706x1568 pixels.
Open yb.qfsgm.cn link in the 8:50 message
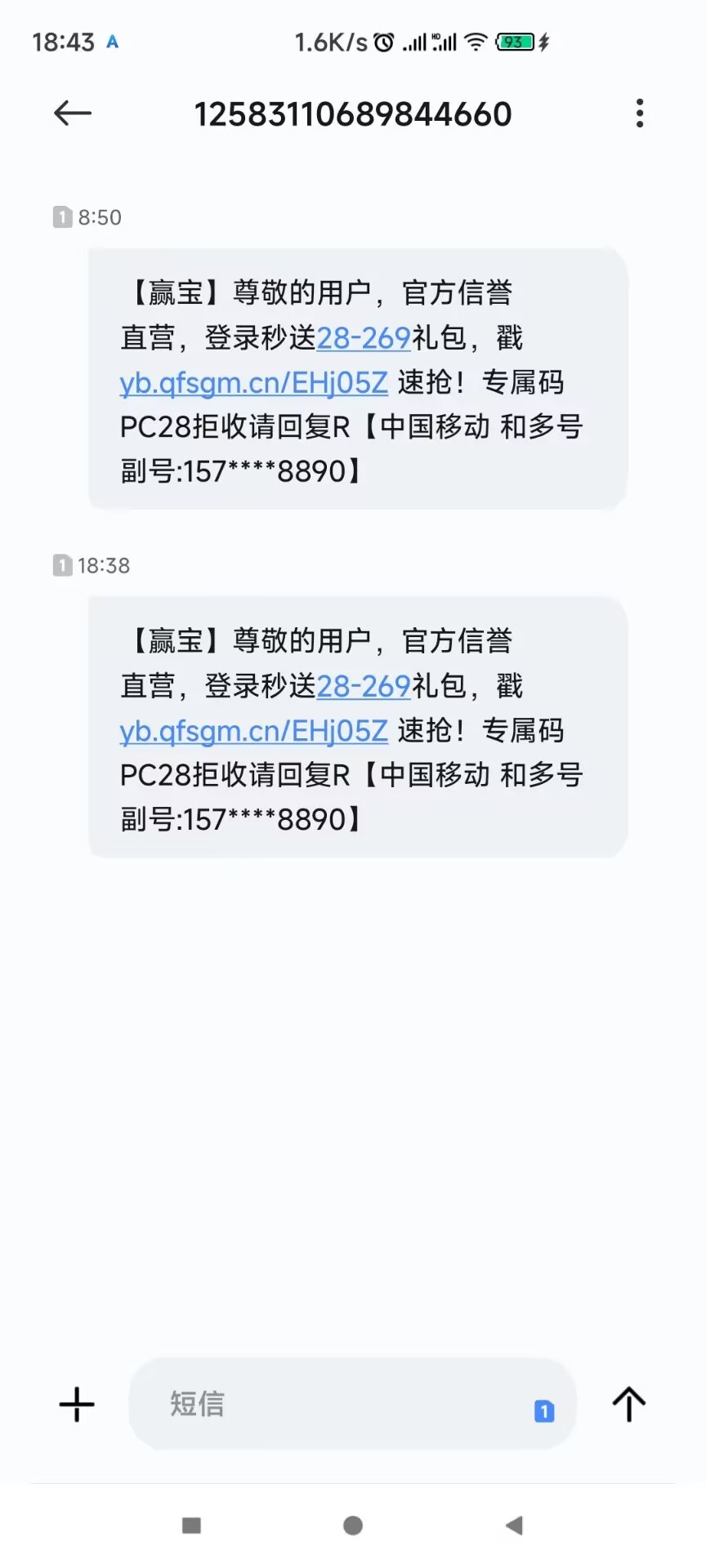253,383
